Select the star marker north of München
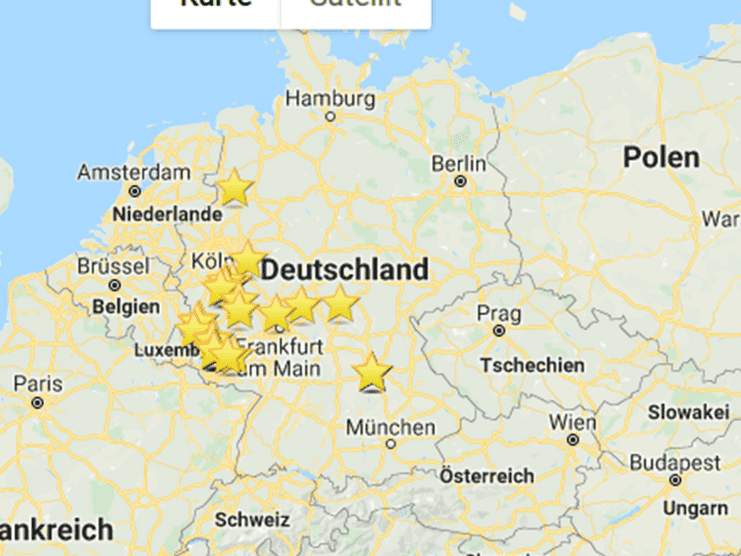Image resolution: width=741 pixels, height=556 pixels. 373,372
